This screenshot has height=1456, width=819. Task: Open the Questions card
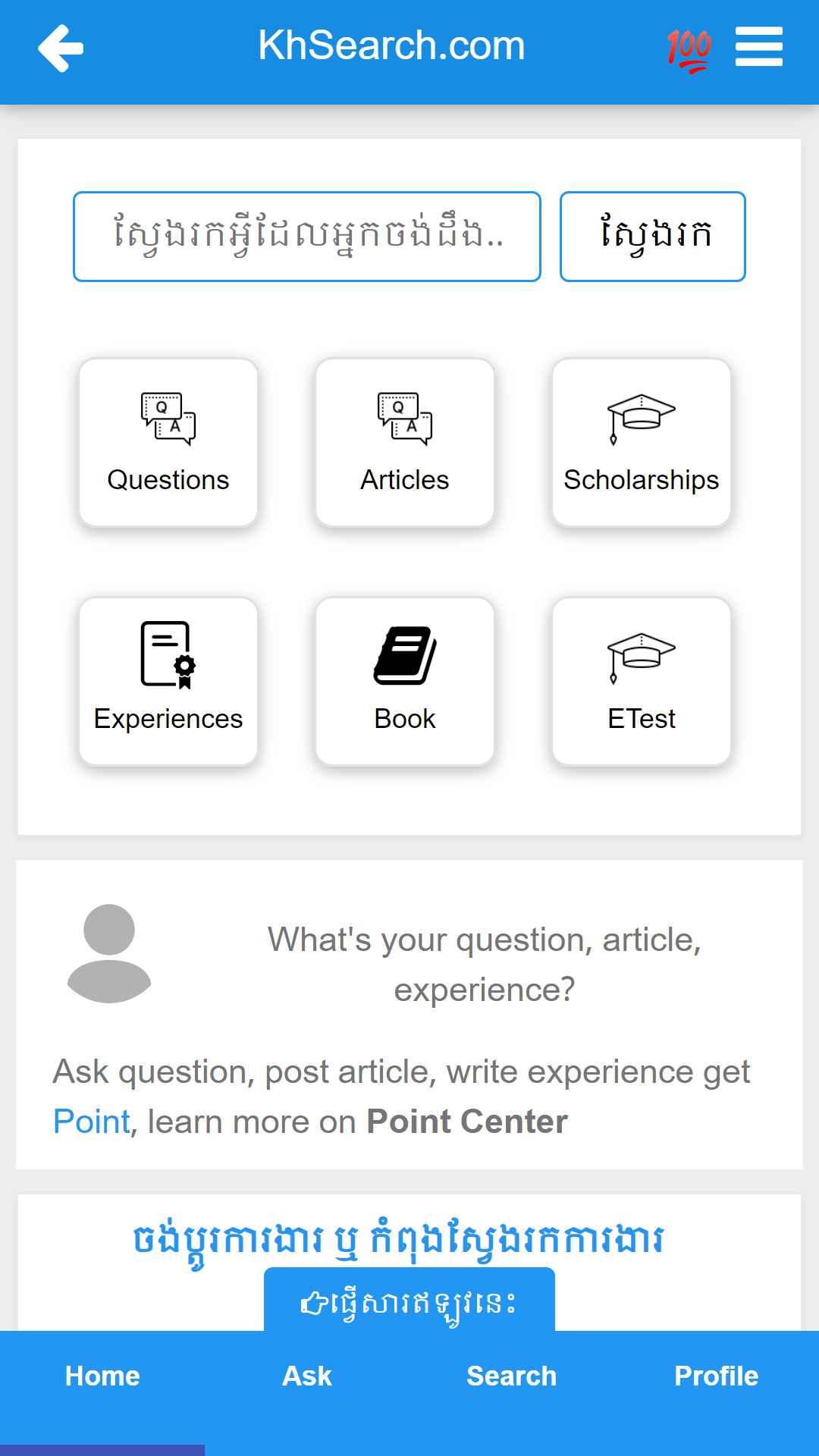click(168, 443)
